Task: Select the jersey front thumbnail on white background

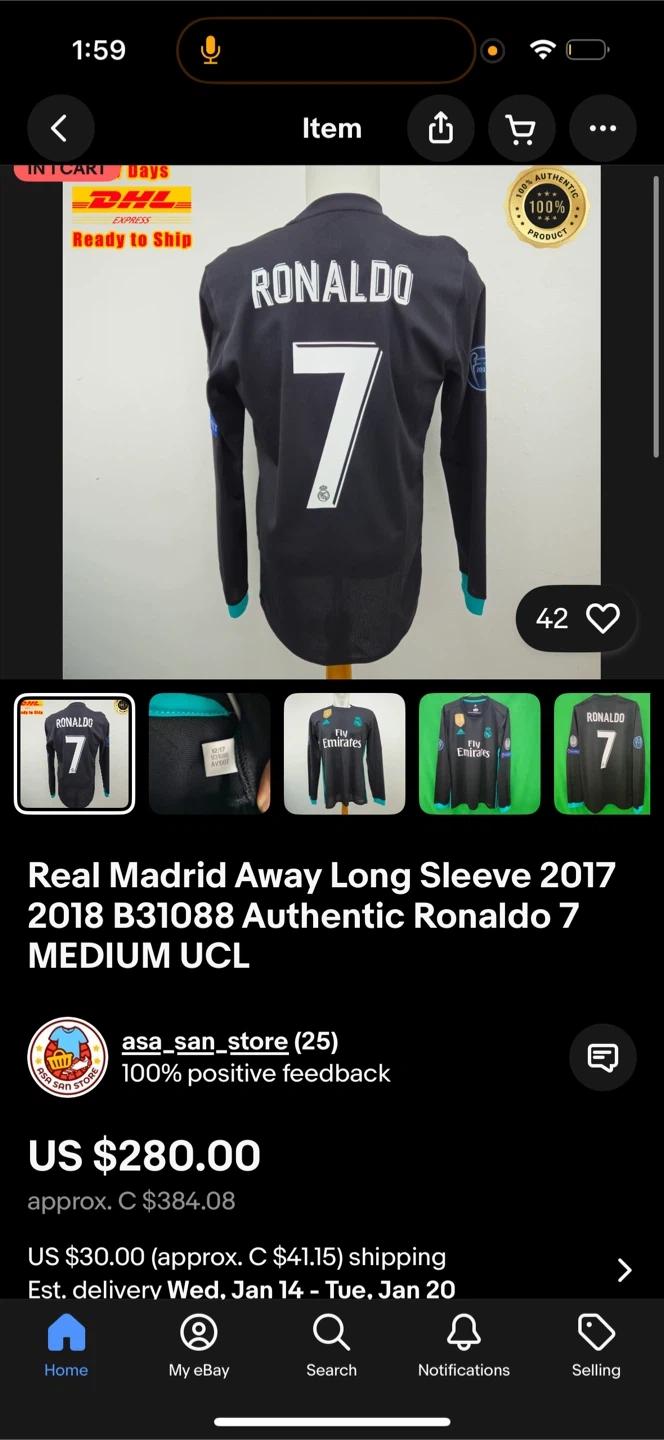Action: pos(345,754)
